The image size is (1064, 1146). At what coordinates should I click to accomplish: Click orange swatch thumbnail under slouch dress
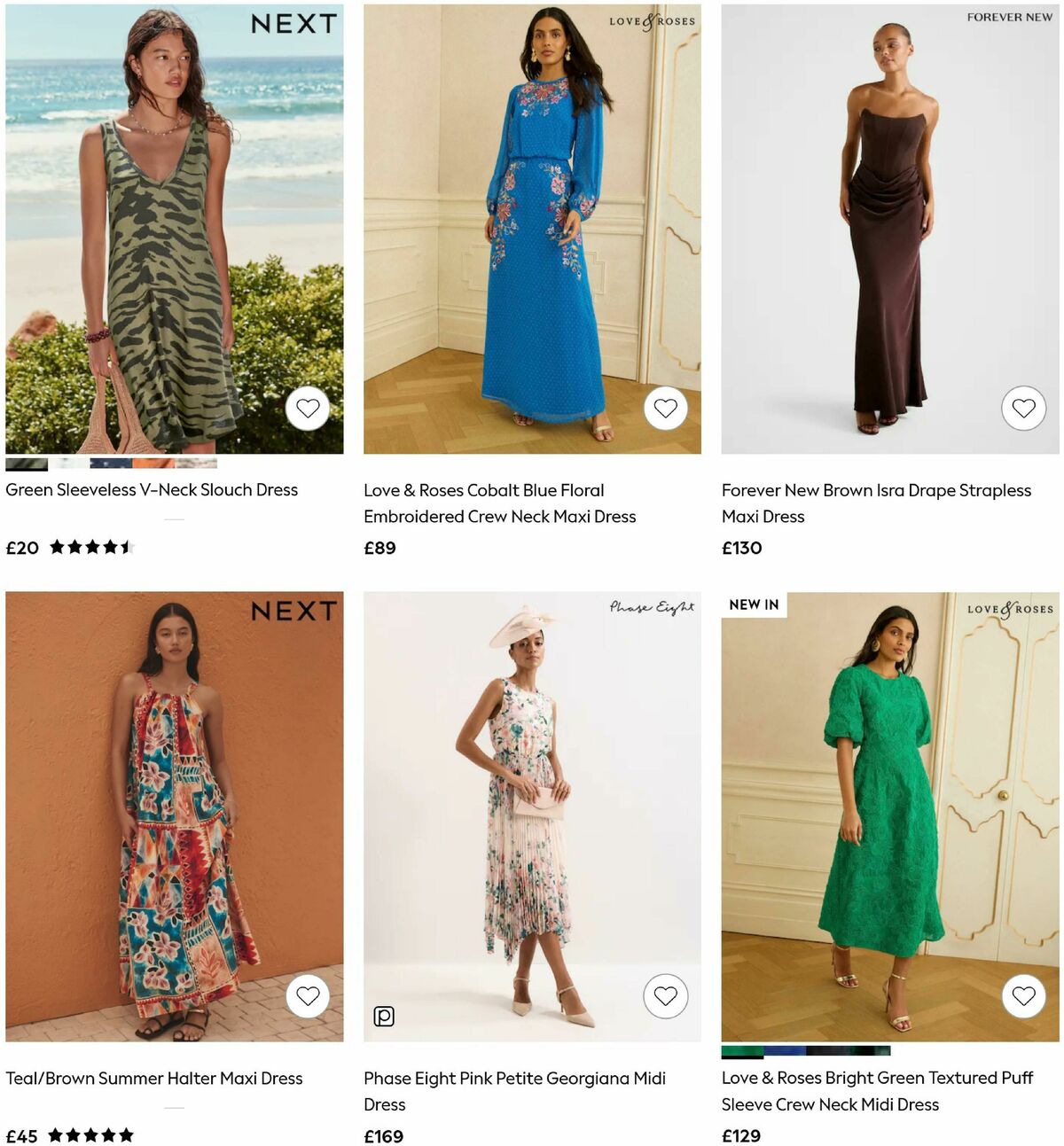(x=152, y=463)
